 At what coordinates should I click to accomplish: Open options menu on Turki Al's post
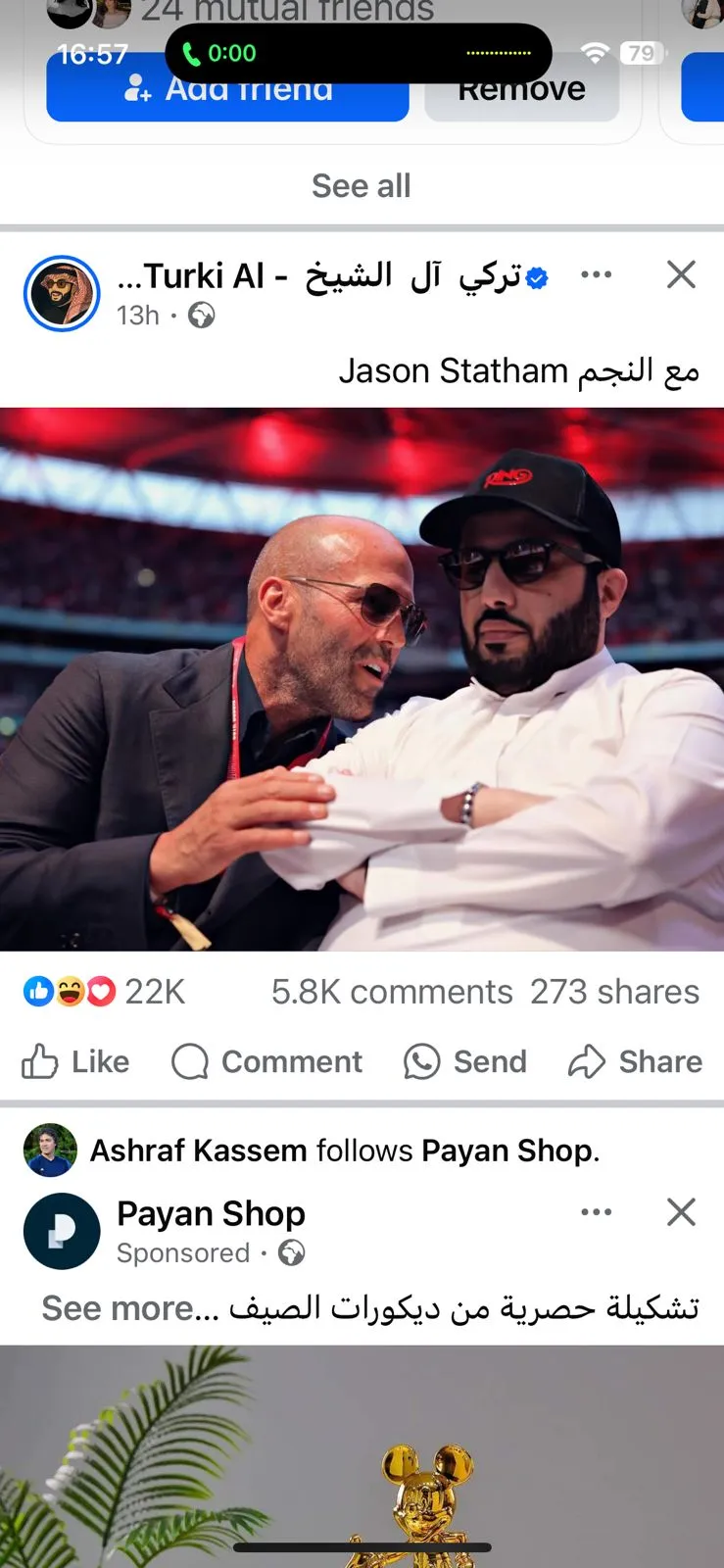(596, 274)
